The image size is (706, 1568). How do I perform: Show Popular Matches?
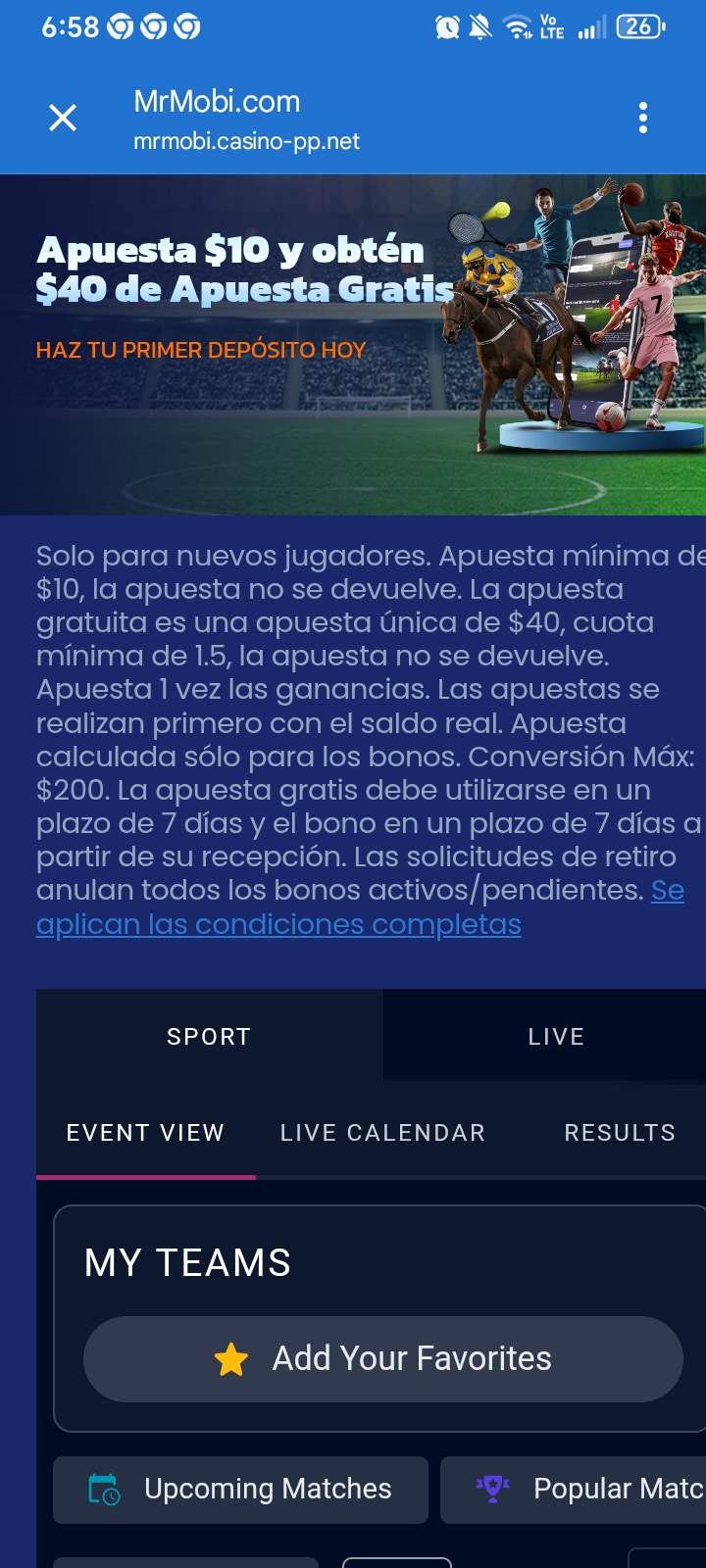[x=579, y=1490]
